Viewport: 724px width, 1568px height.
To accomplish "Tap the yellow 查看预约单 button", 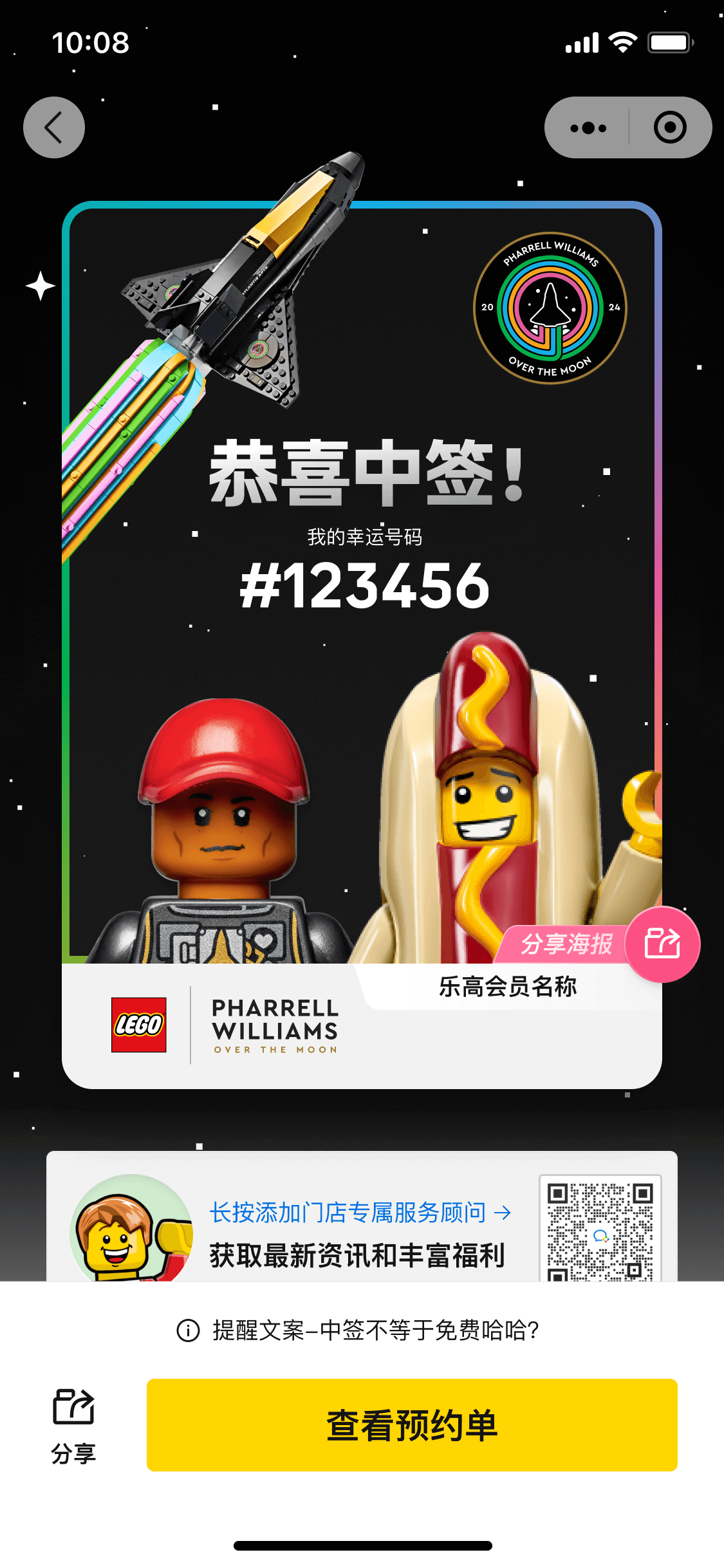I will click(x=412, y=1424).
